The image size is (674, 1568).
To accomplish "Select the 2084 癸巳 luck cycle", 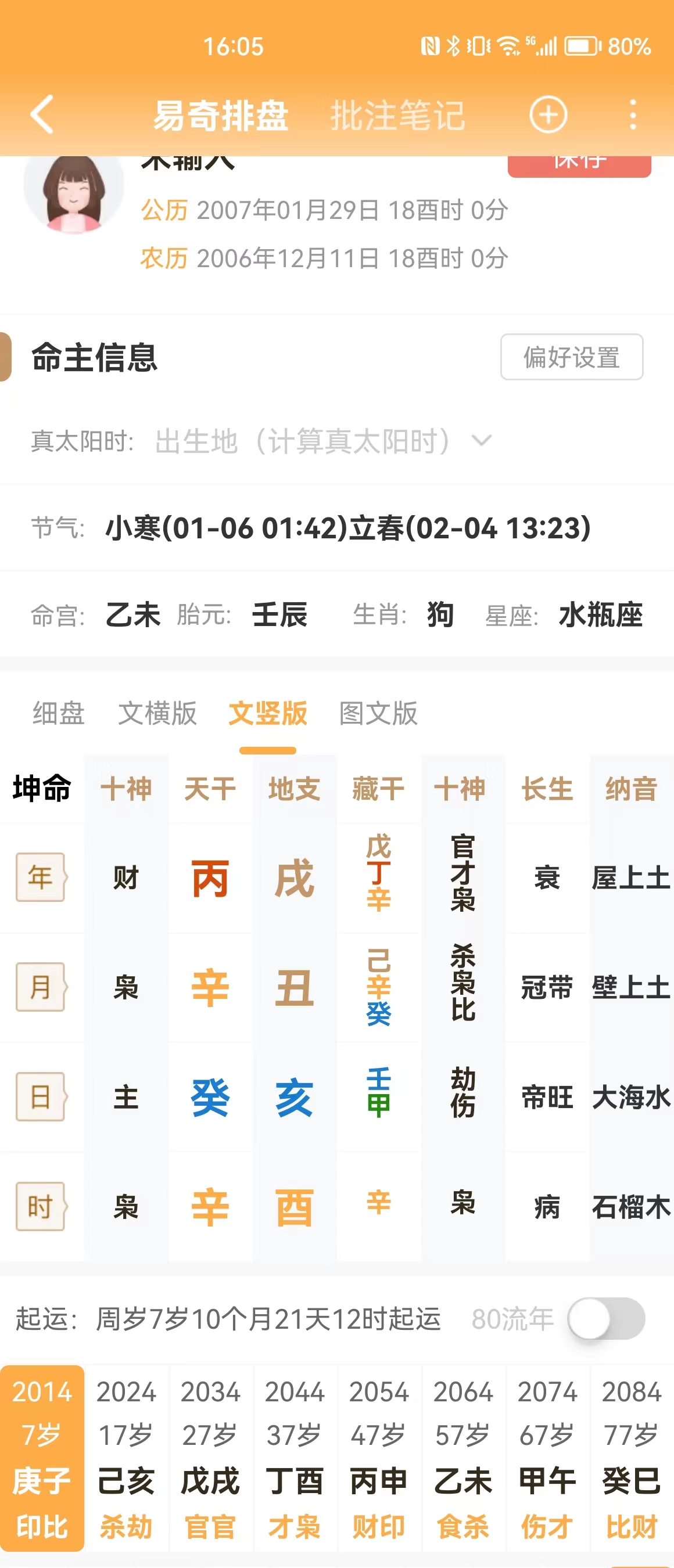I will (x=632, y=1458).
